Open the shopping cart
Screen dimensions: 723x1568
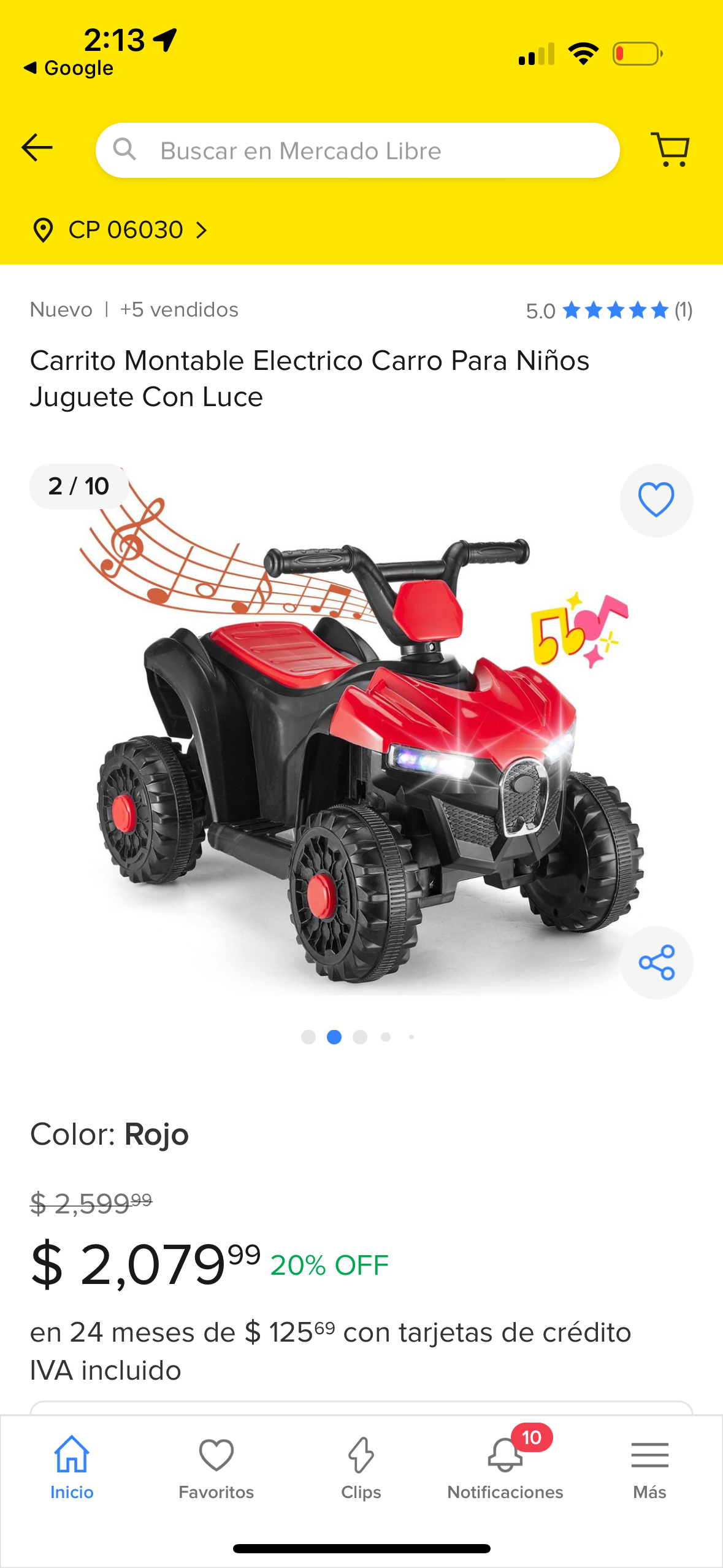(x=670, y=149)
